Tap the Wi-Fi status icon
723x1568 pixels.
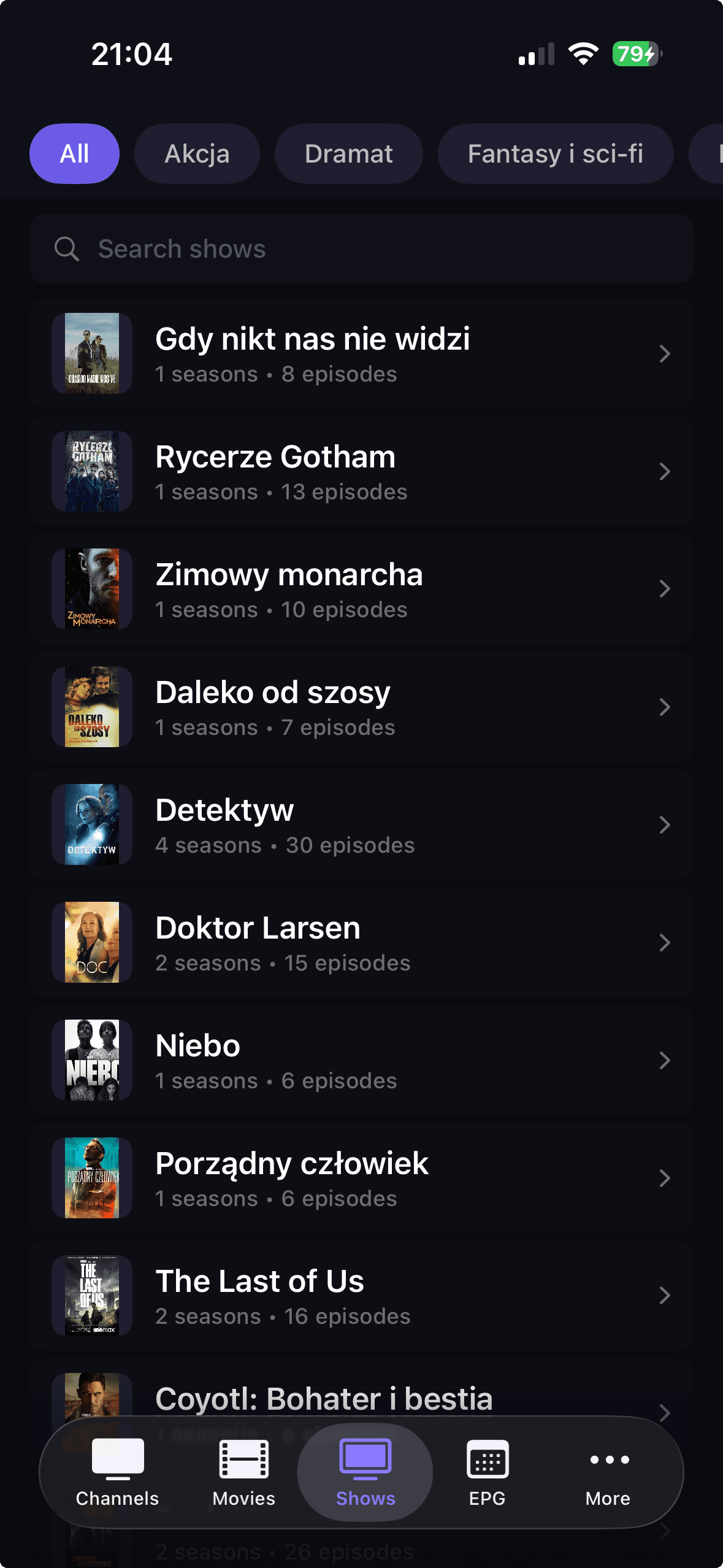coord(583,54)
